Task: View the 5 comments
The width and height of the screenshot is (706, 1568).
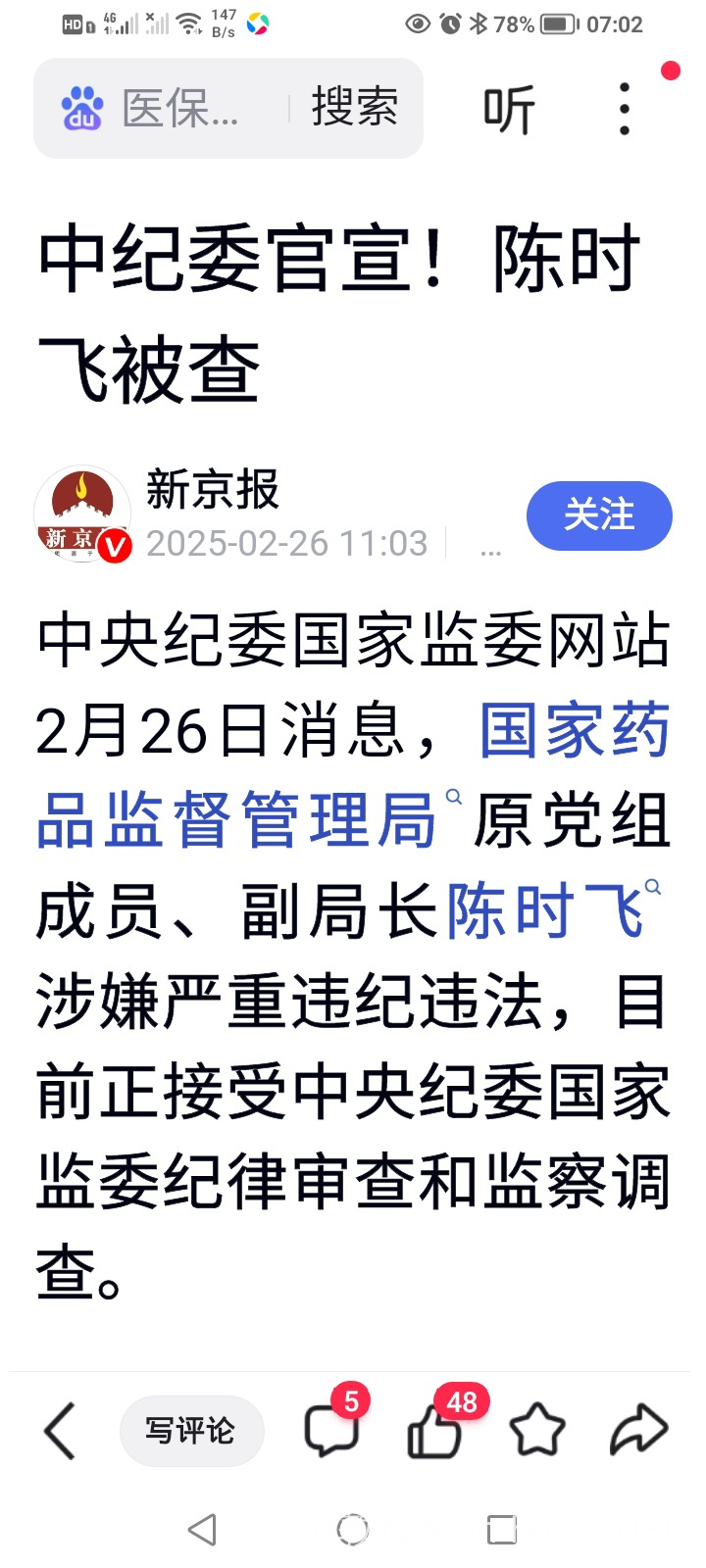Action: tap(333, 1426)
